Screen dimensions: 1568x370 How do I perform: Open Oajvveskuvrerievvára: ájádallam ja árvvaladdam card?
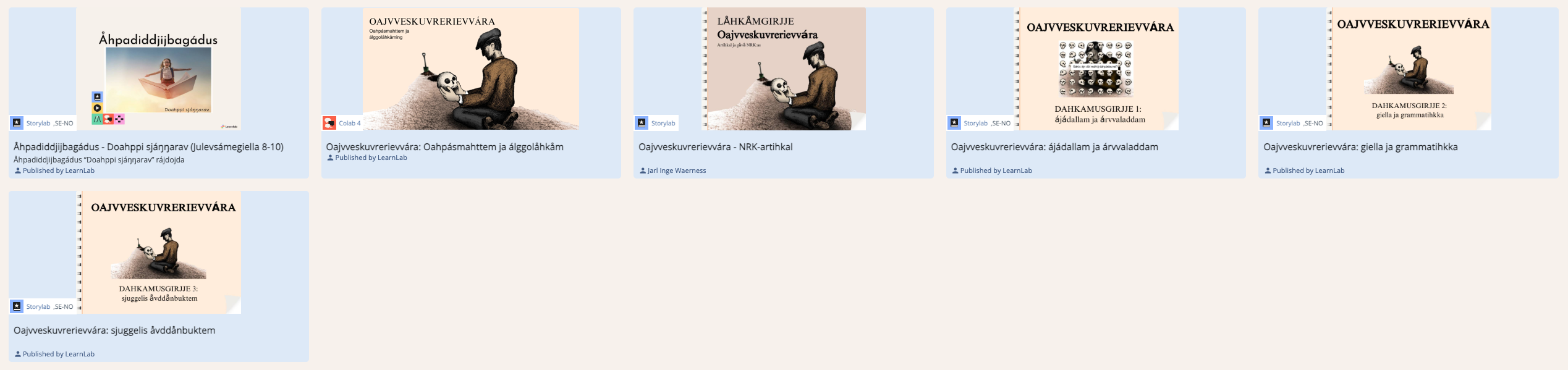pyautogui.click(x=1054, y=147)
